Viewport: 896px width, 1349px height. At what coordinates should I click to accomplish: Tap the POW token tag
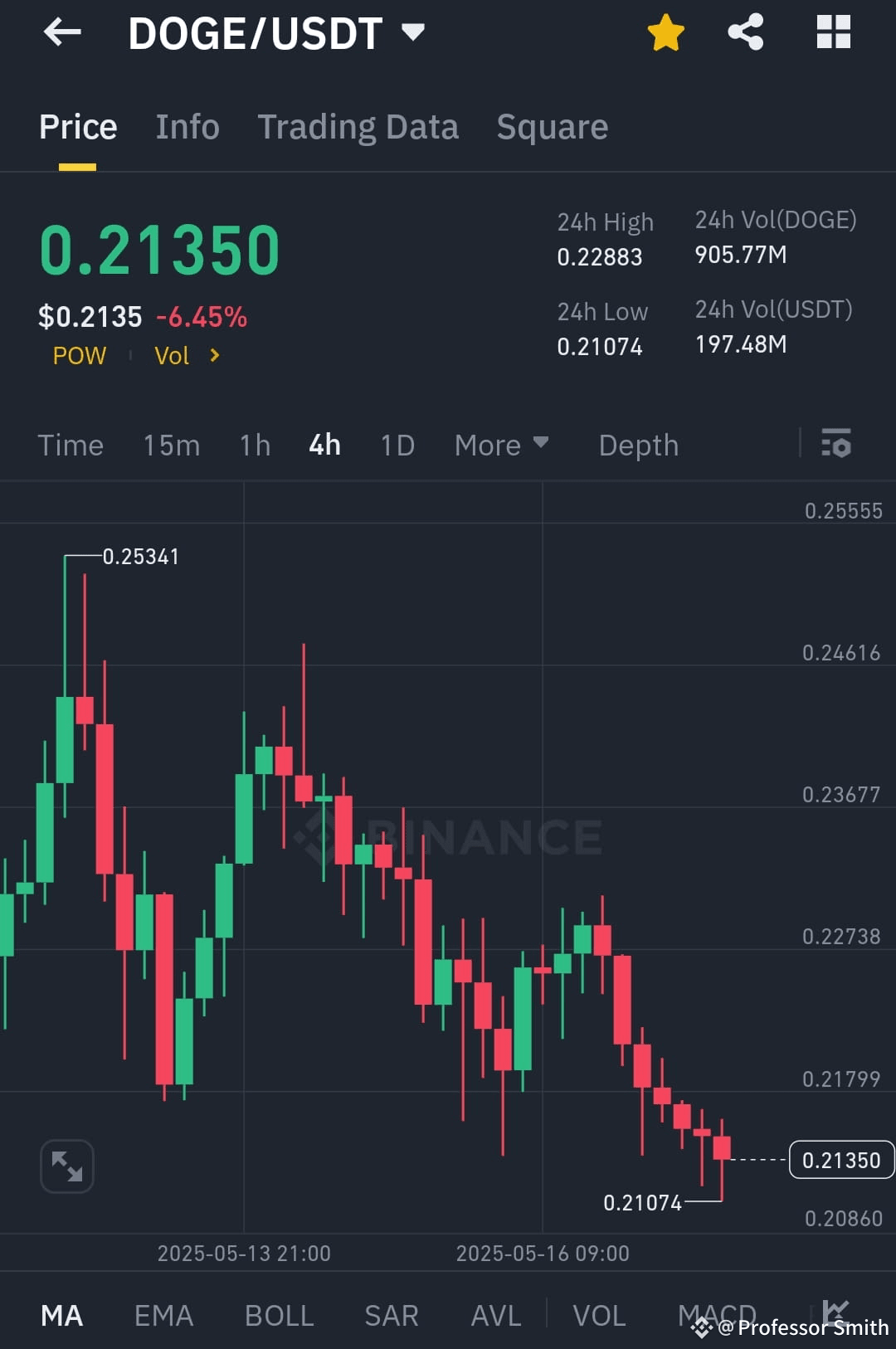79,355
